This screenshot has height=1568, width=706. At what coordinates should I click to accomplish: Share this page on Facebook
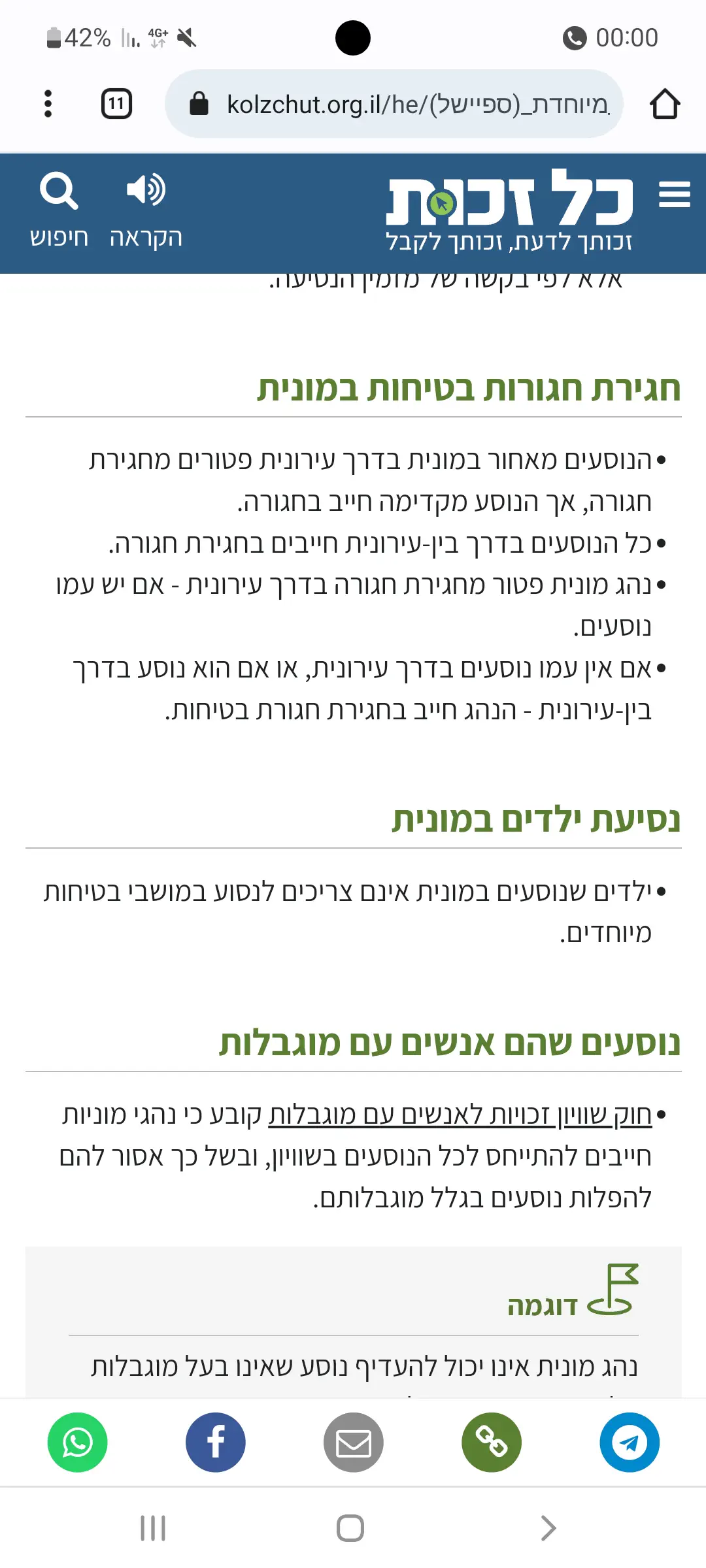pos(216,1442)
